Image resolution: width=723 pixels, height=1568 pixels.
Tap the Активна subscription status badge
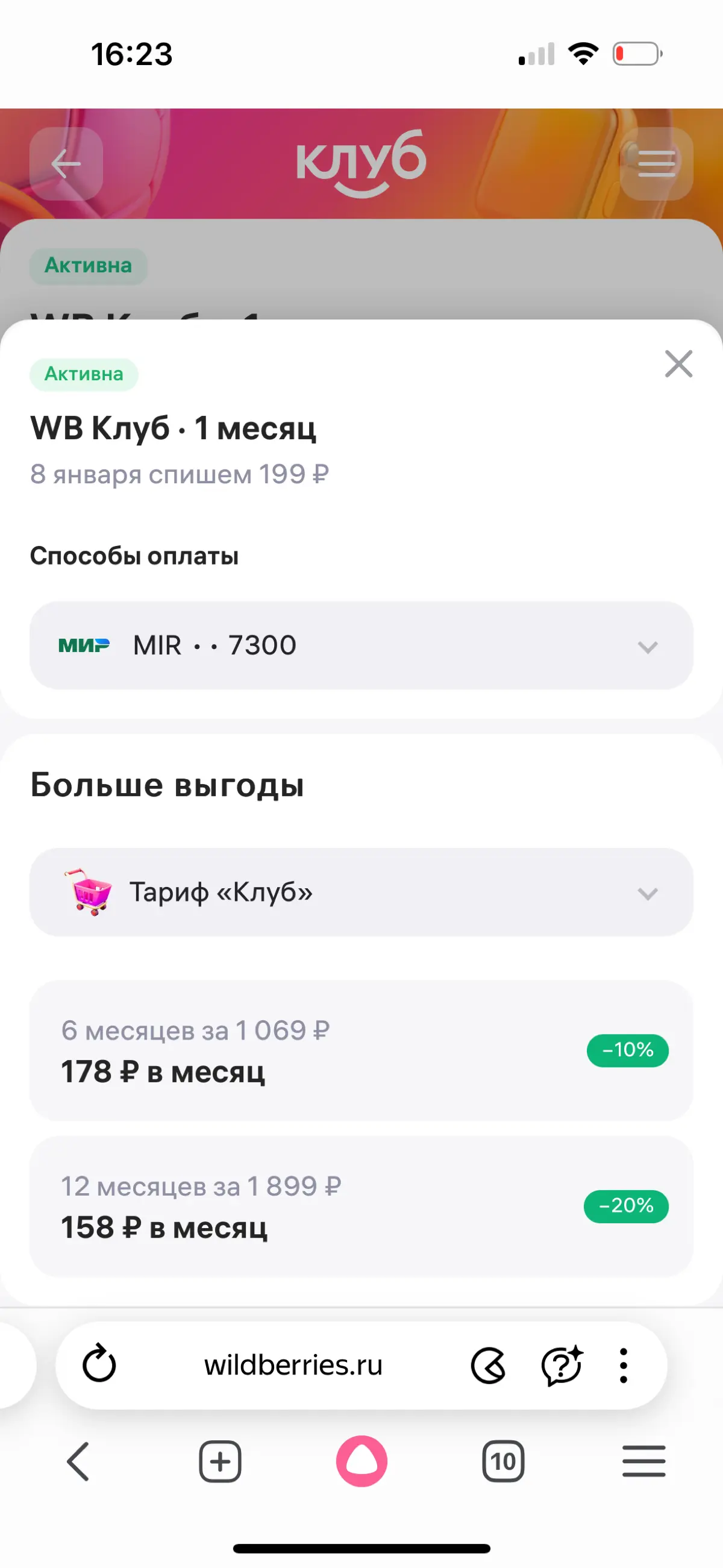[x=83, y=374]
